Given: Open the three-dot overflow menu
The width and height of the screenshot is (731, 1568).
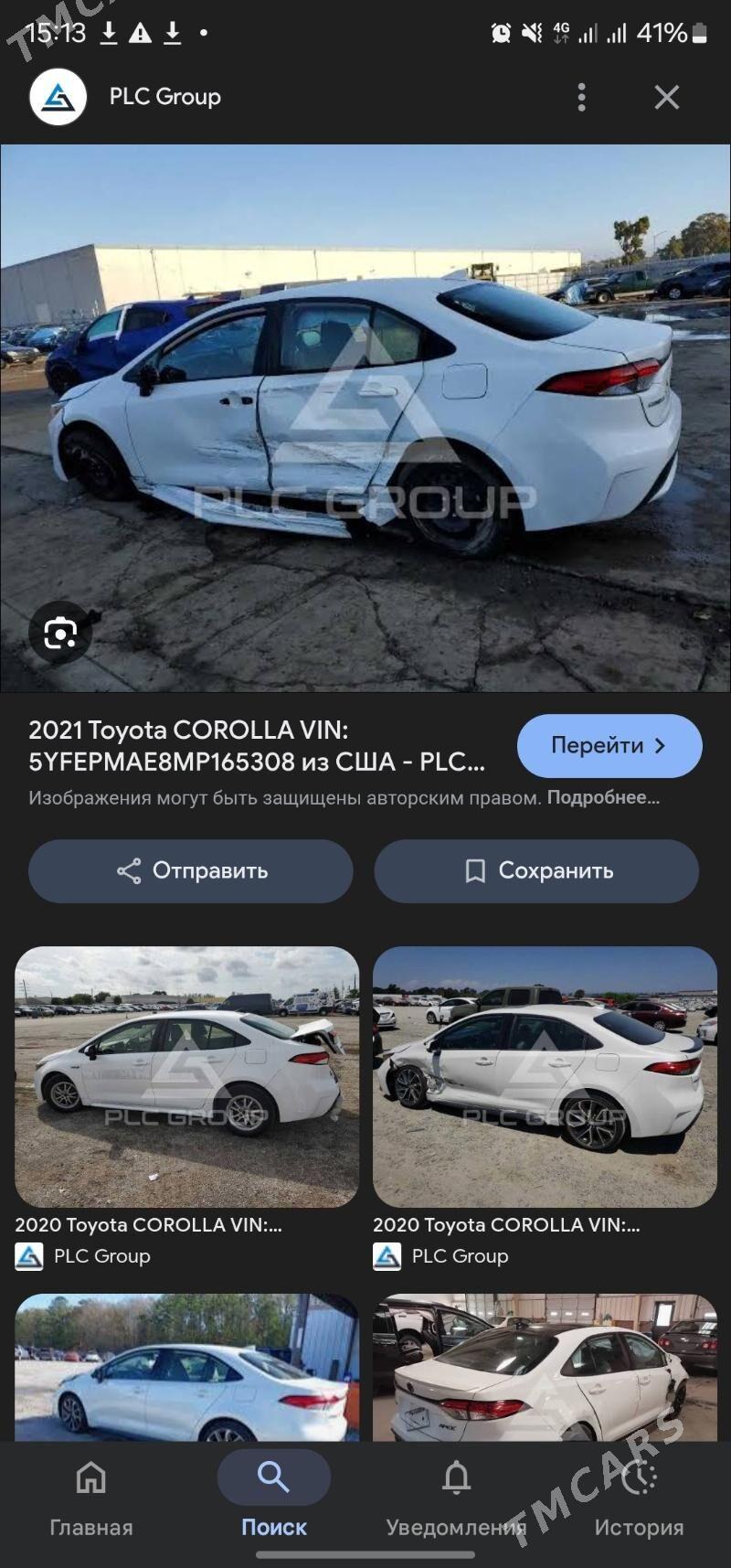Looking at the screenshot, I should [x=582, y=97].
